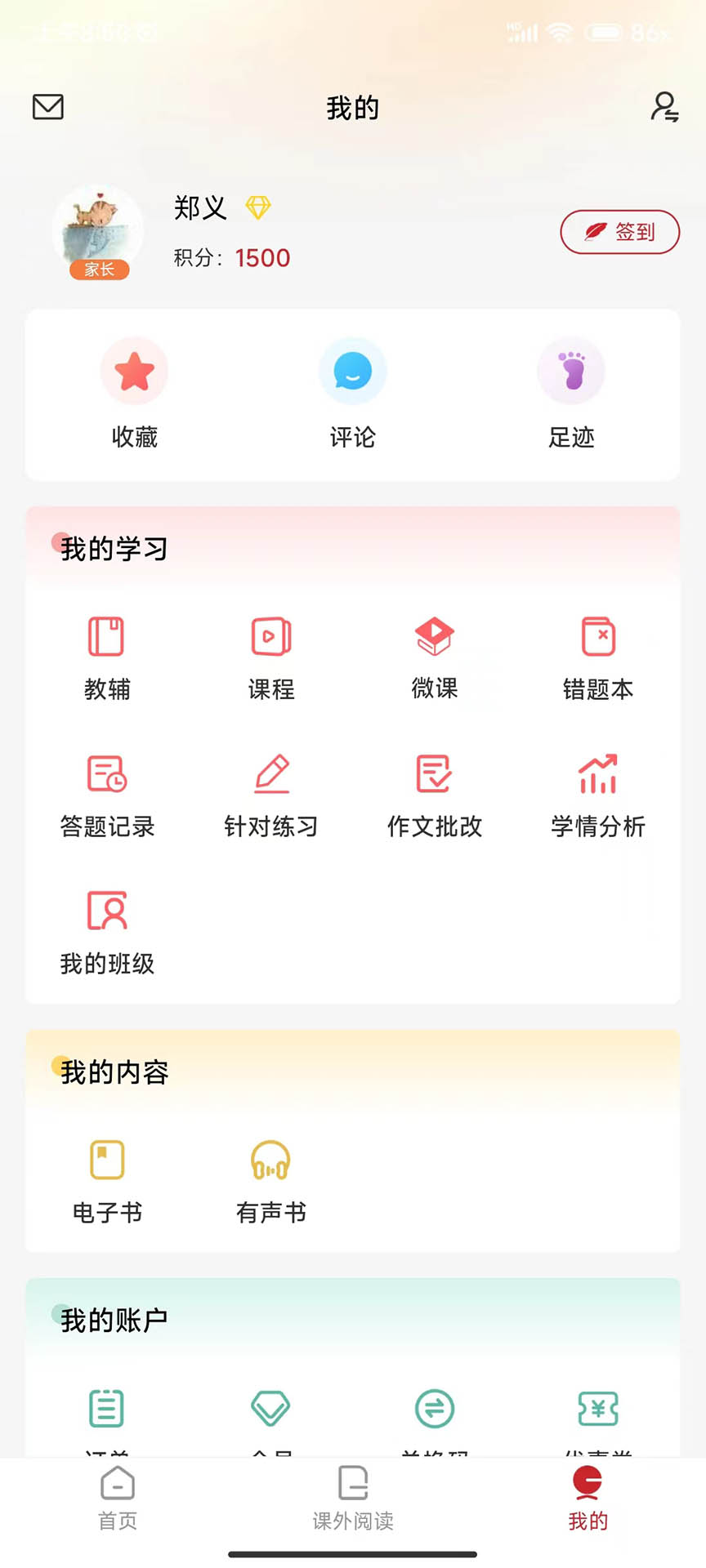This screenshot has height=1568, width=706.
Task: Tap the 签到 check-in button
Action: pyautogui.click(x=619, y=232)
